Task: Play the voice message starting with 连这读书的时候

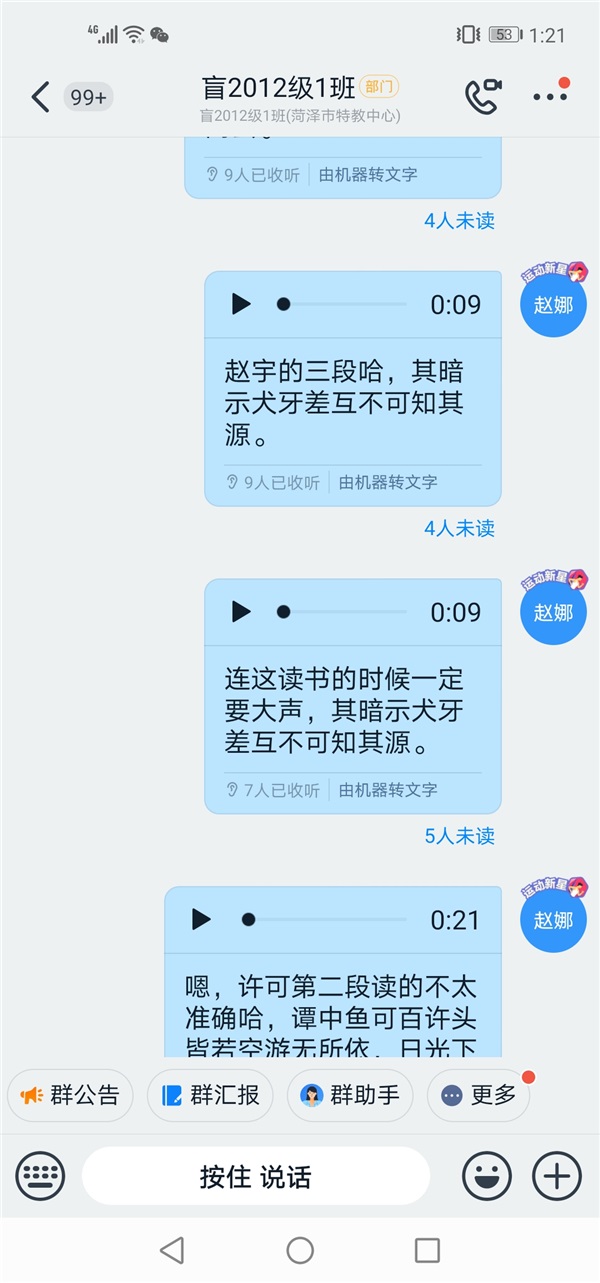Action: (241, 612)
